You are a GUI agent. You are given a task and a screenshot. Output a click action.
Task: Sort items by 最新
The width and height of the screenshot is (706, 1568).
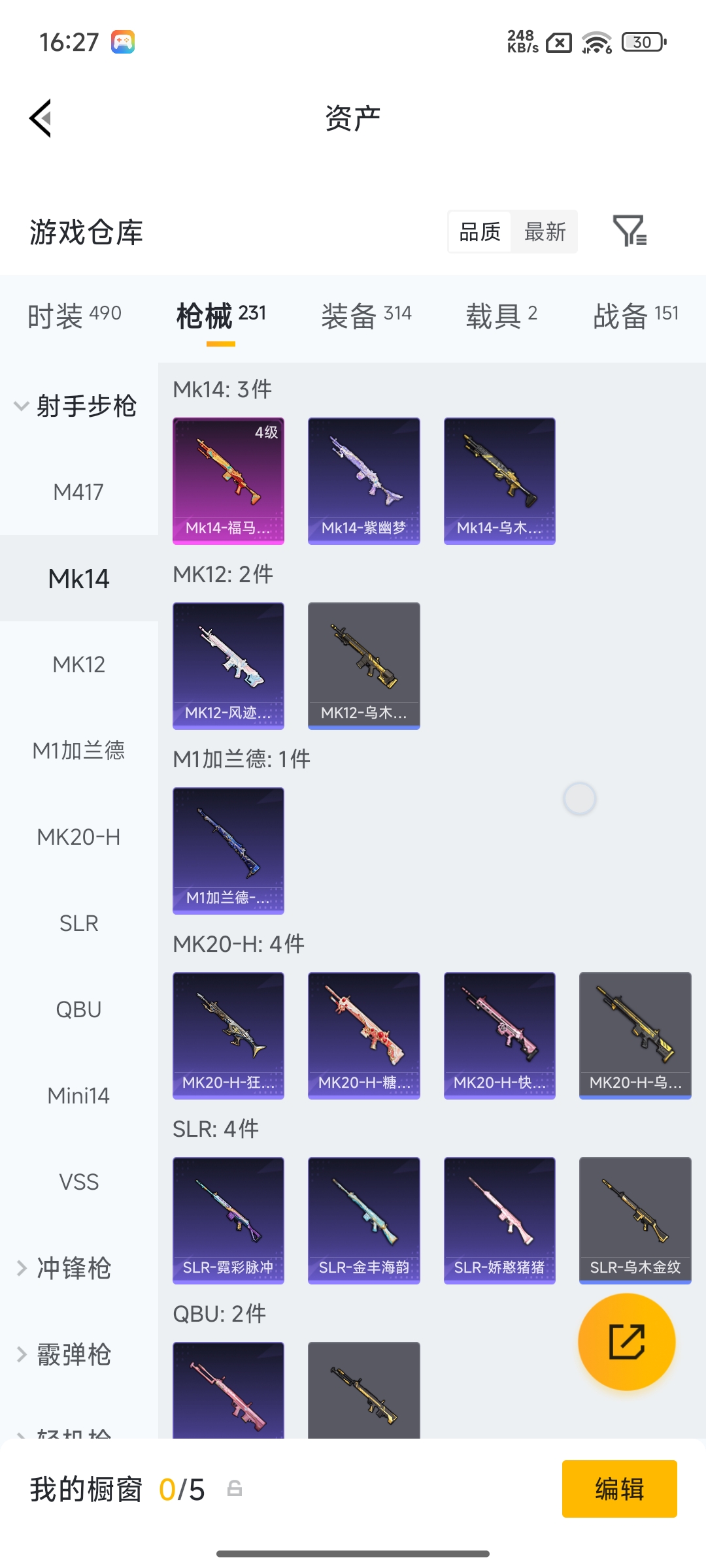click(545, 231)
